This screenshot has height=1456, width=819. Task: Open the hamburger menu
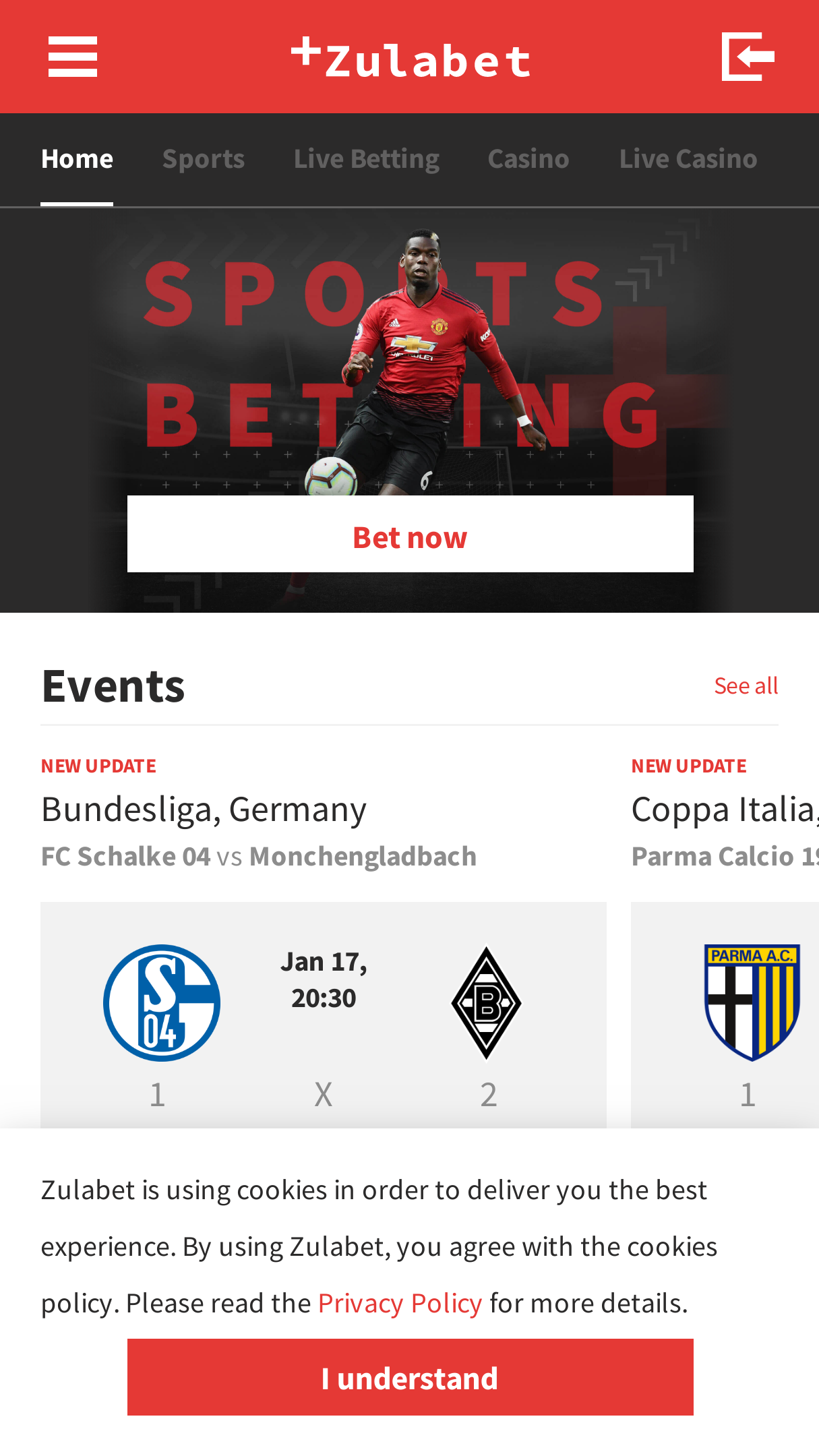pos(73,57)
